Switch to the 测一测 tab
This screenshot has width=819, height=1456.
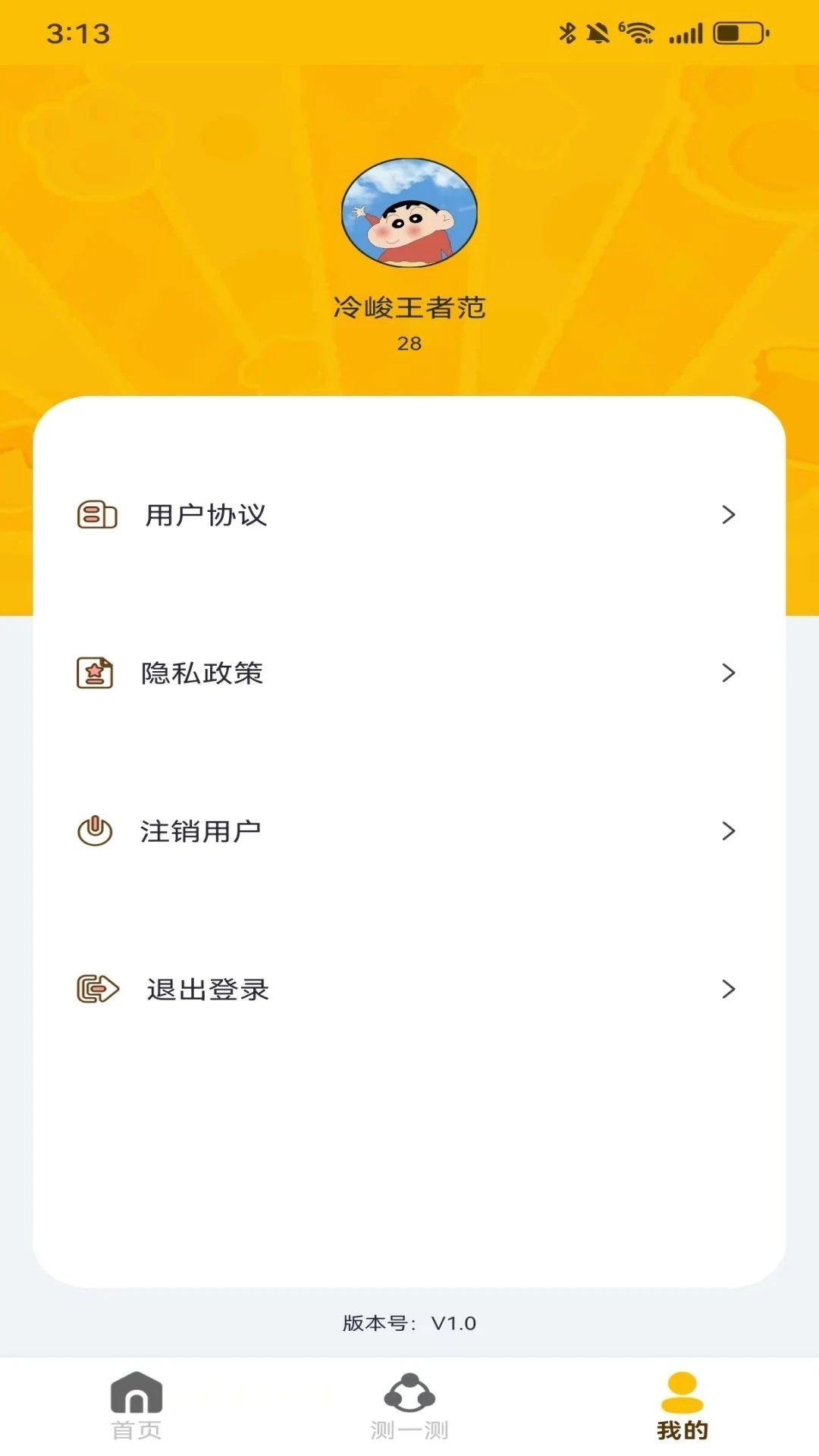[408, 1426]
